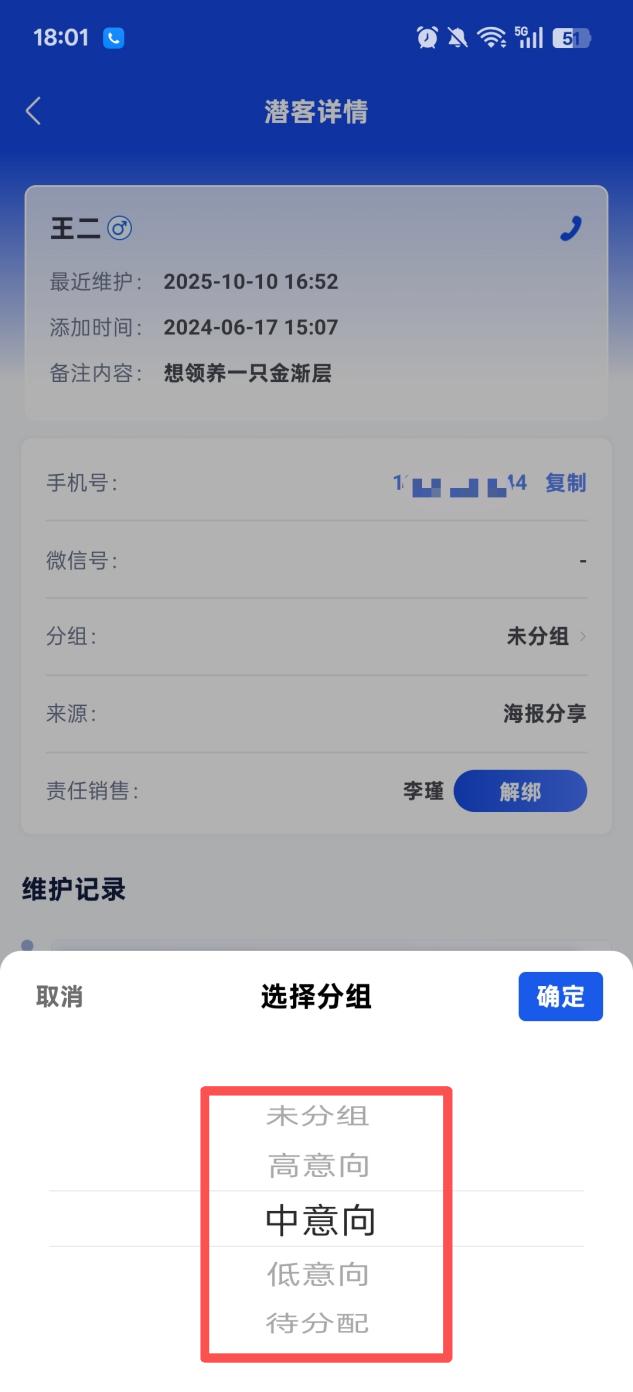Choose 低意向 in the group picker
This screenshot has height=1392, width=633.
pos(318,1274)
